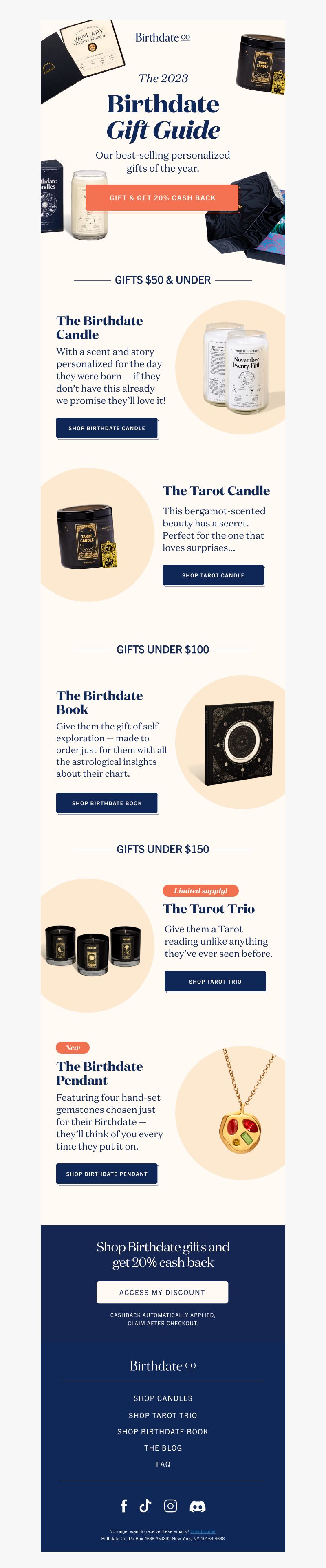Open Birthdate's Instagram profile
This screenshot has height=1568, width=326.
pos(171,1506)
